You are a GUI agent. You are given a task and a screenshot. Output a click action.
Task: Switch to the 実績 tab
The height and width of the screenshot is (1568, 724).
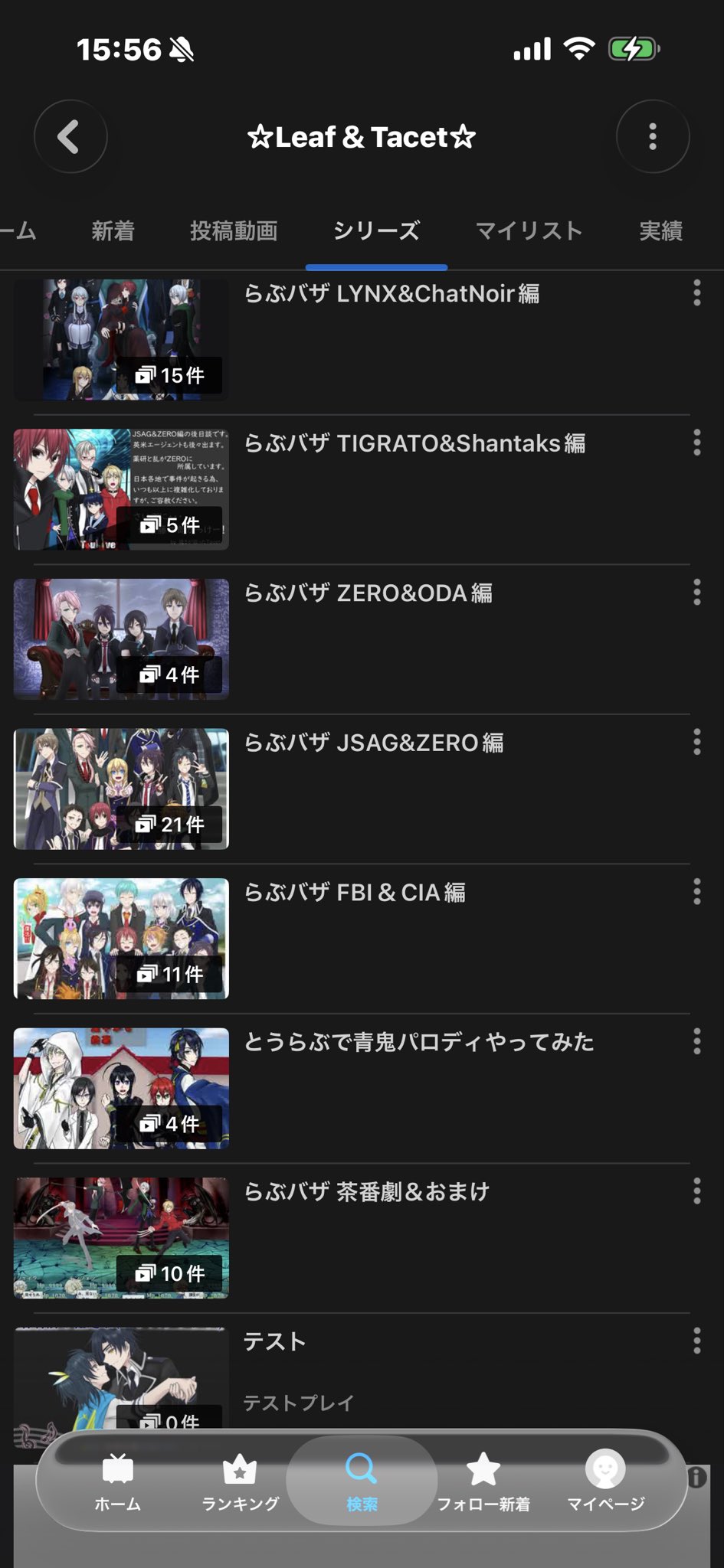pos(660,230)
